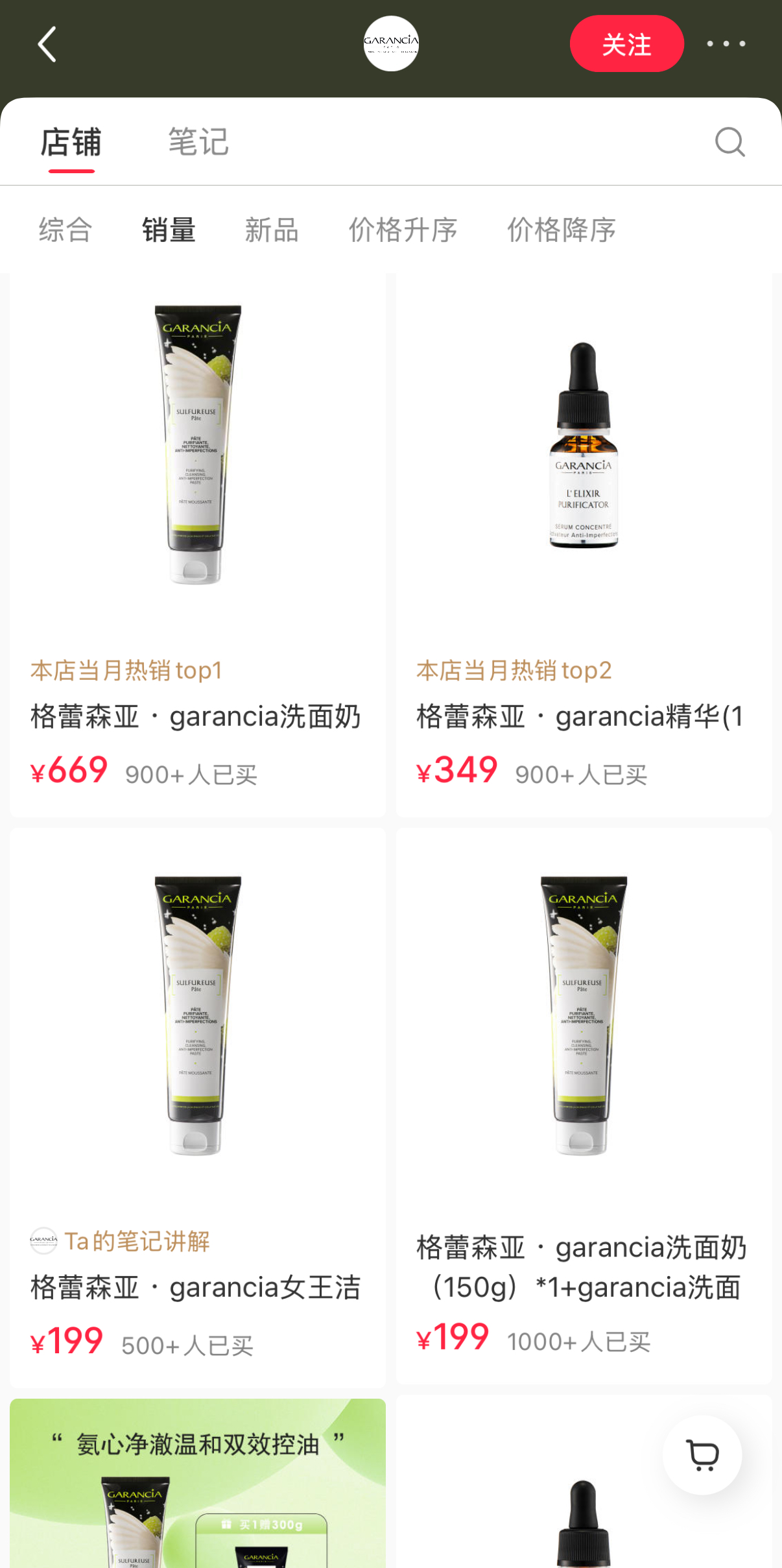Sort products by 销量
782x1568 pixels.
(x=169, y=230)
